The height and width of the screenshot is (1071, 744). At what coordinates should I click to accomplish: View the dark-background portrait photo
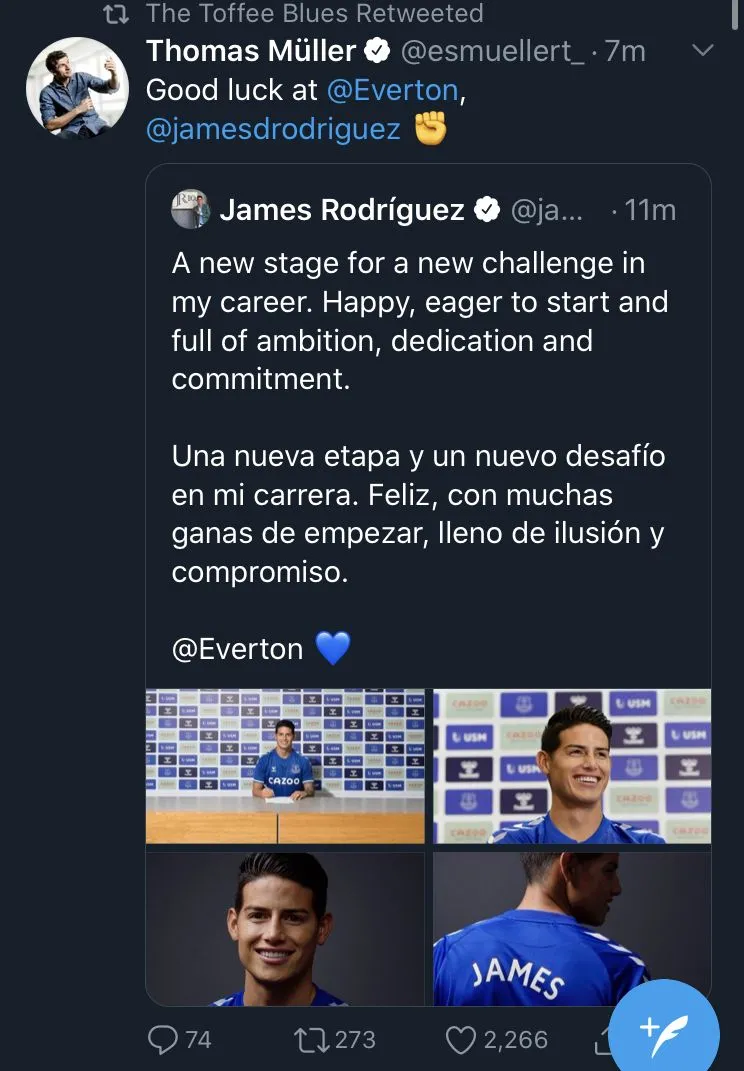point(285,928)
